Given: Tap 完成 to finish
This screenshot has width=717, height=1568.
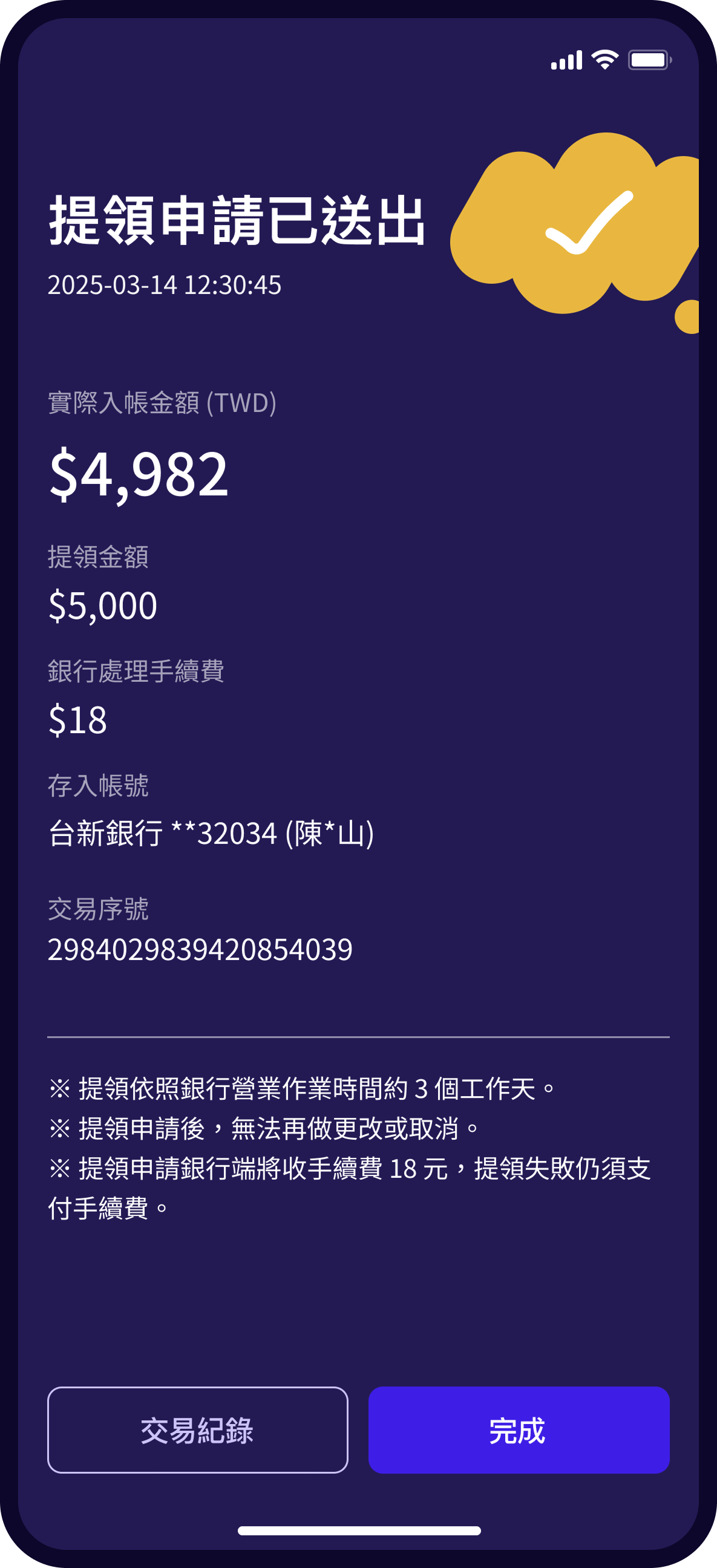Looking at the screenshot, I should (x=519, y=1430).
